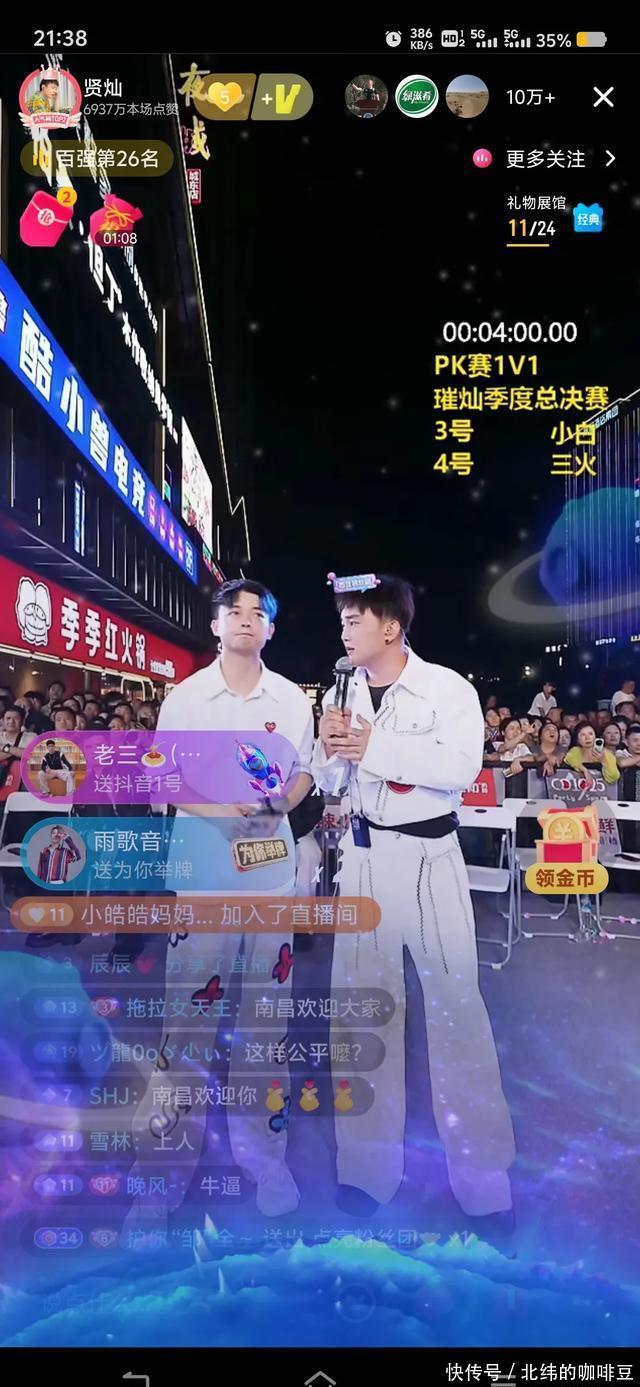Close the live stream

[603, 97]
